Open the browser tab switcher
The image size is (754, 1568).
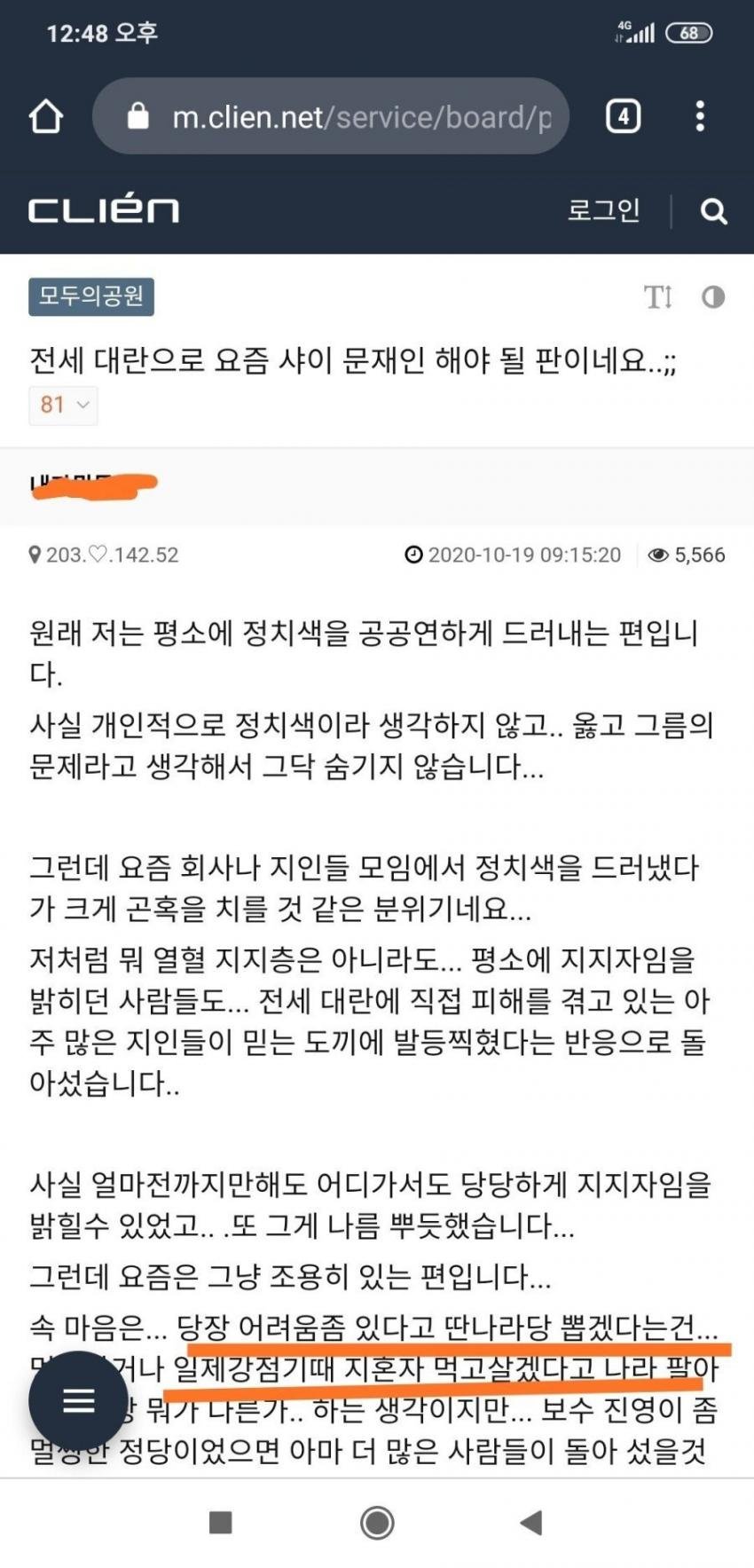[623, 116]
